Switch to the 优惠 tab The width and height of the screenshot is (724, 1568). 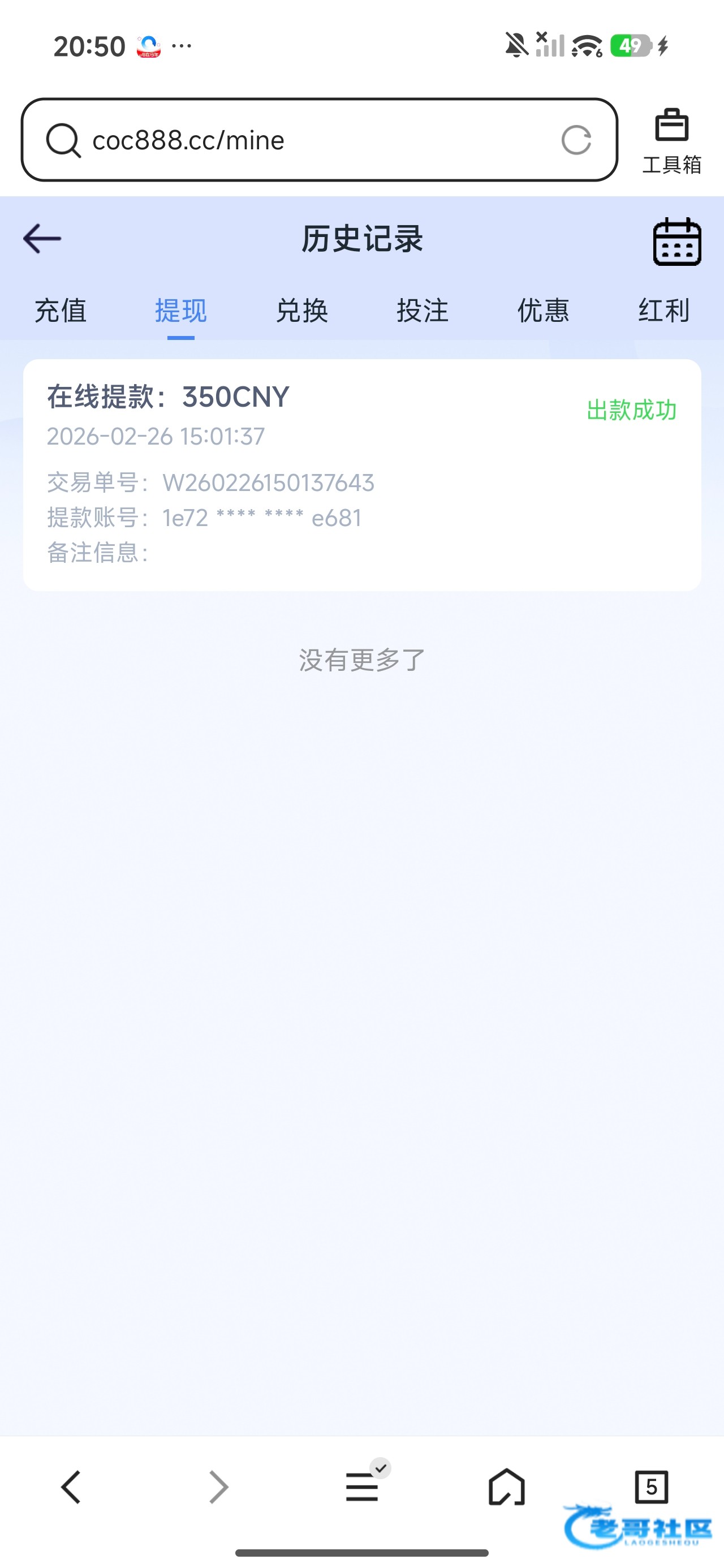point(542,311)
